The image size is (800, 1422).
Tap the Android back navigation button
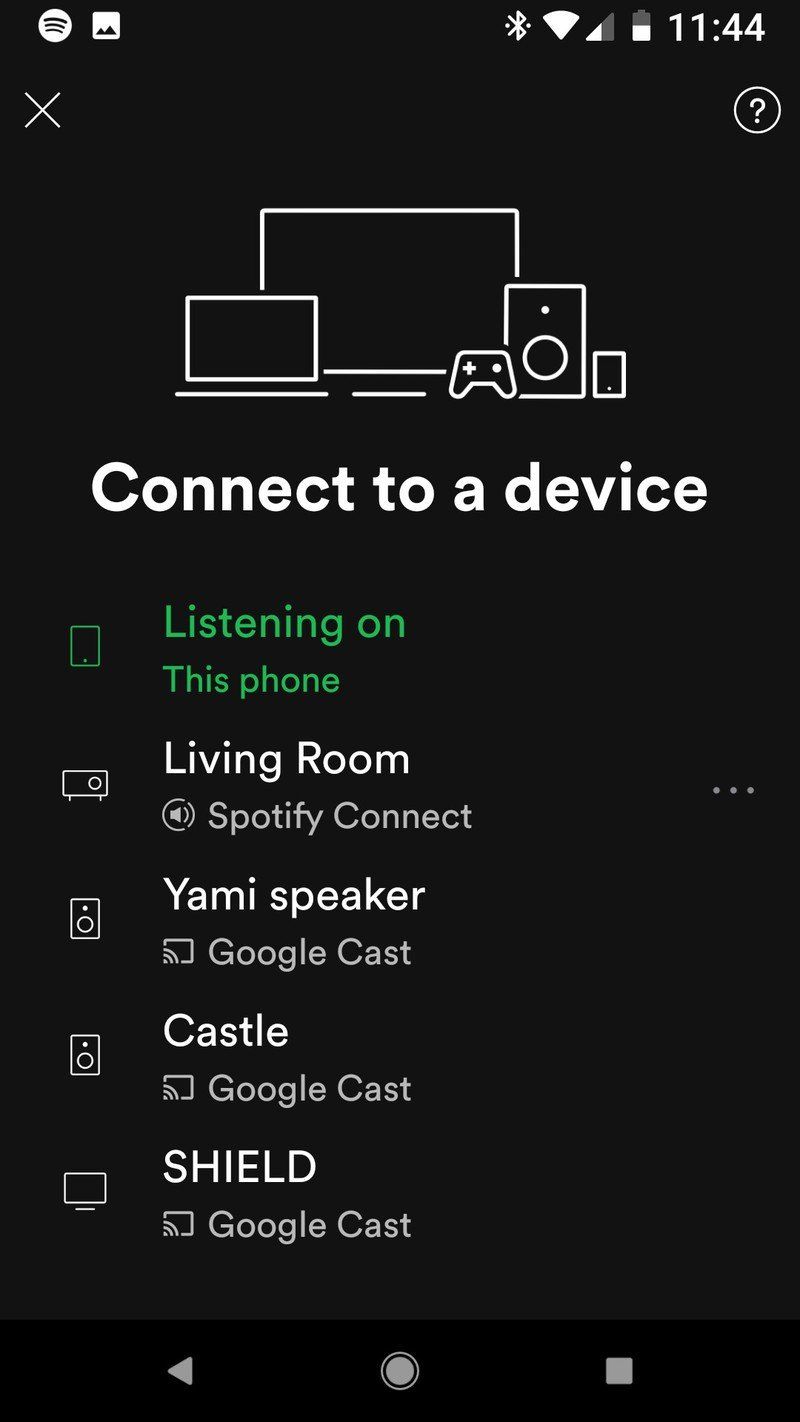point(180,1371)
